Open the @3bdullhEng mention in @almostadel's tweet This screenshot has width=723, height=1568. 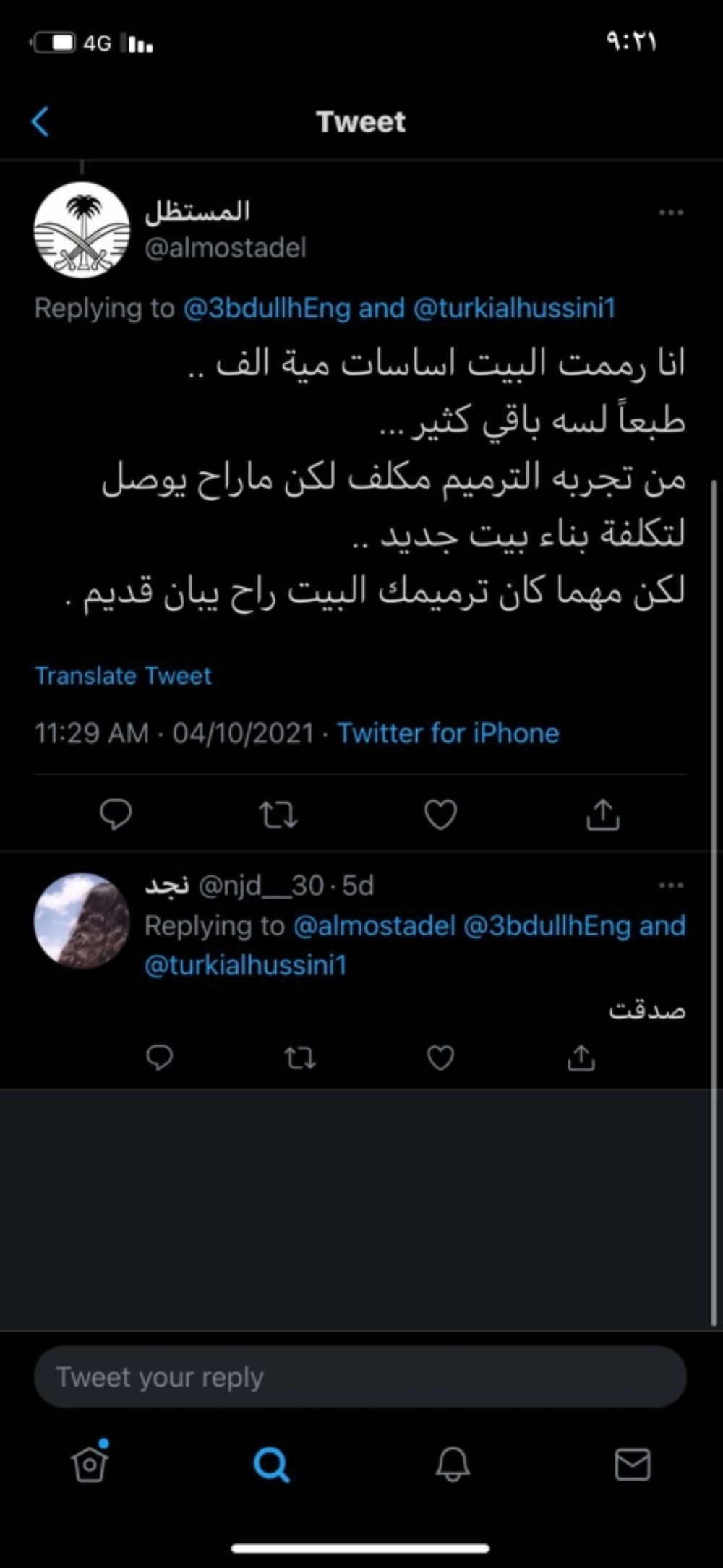[267, 308]
